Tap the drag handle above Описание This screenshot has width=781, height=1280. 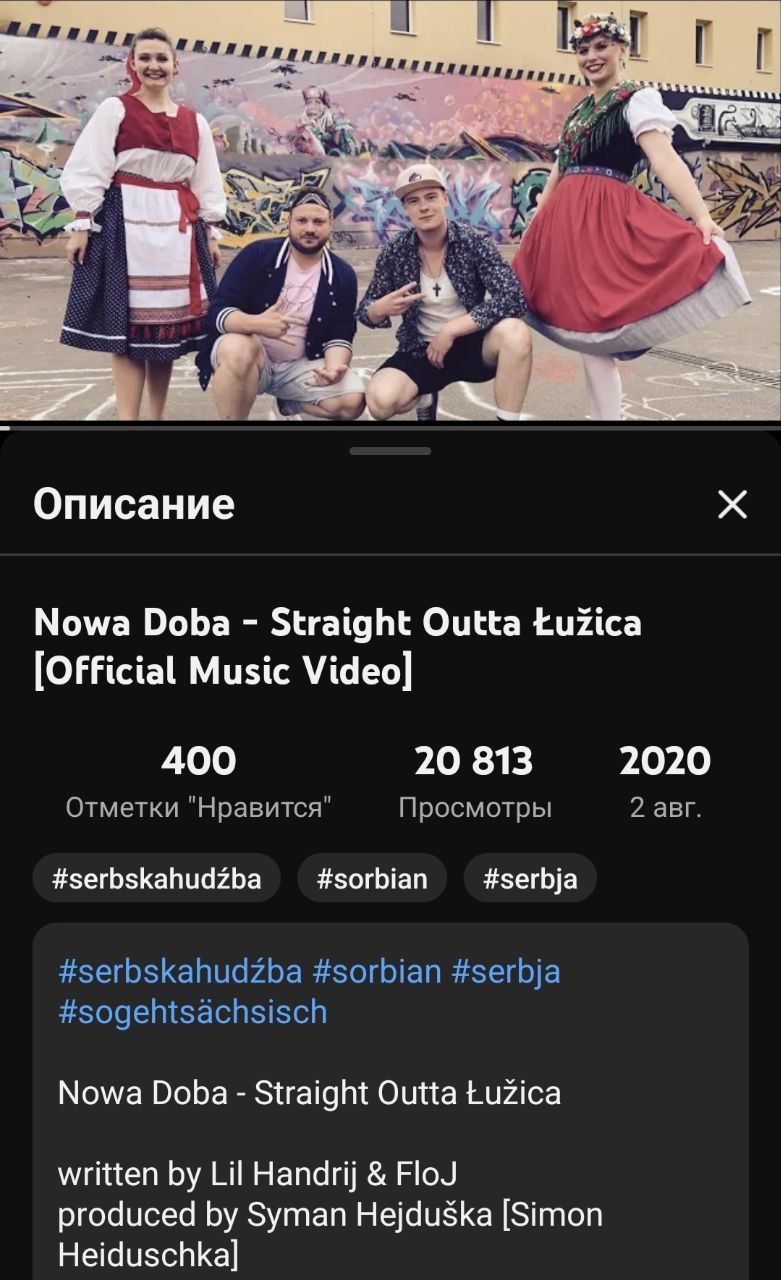click(x=390, y=451)
